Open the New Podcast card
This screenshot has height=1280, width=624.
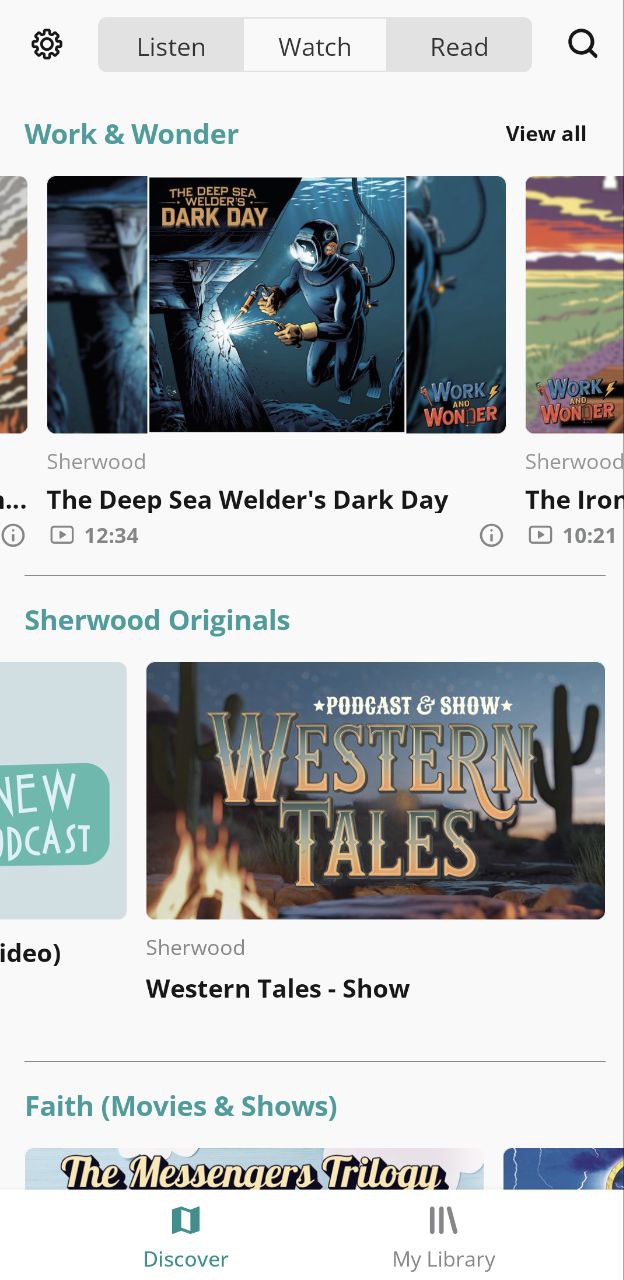pyautogui.click(x=62, y=790)
